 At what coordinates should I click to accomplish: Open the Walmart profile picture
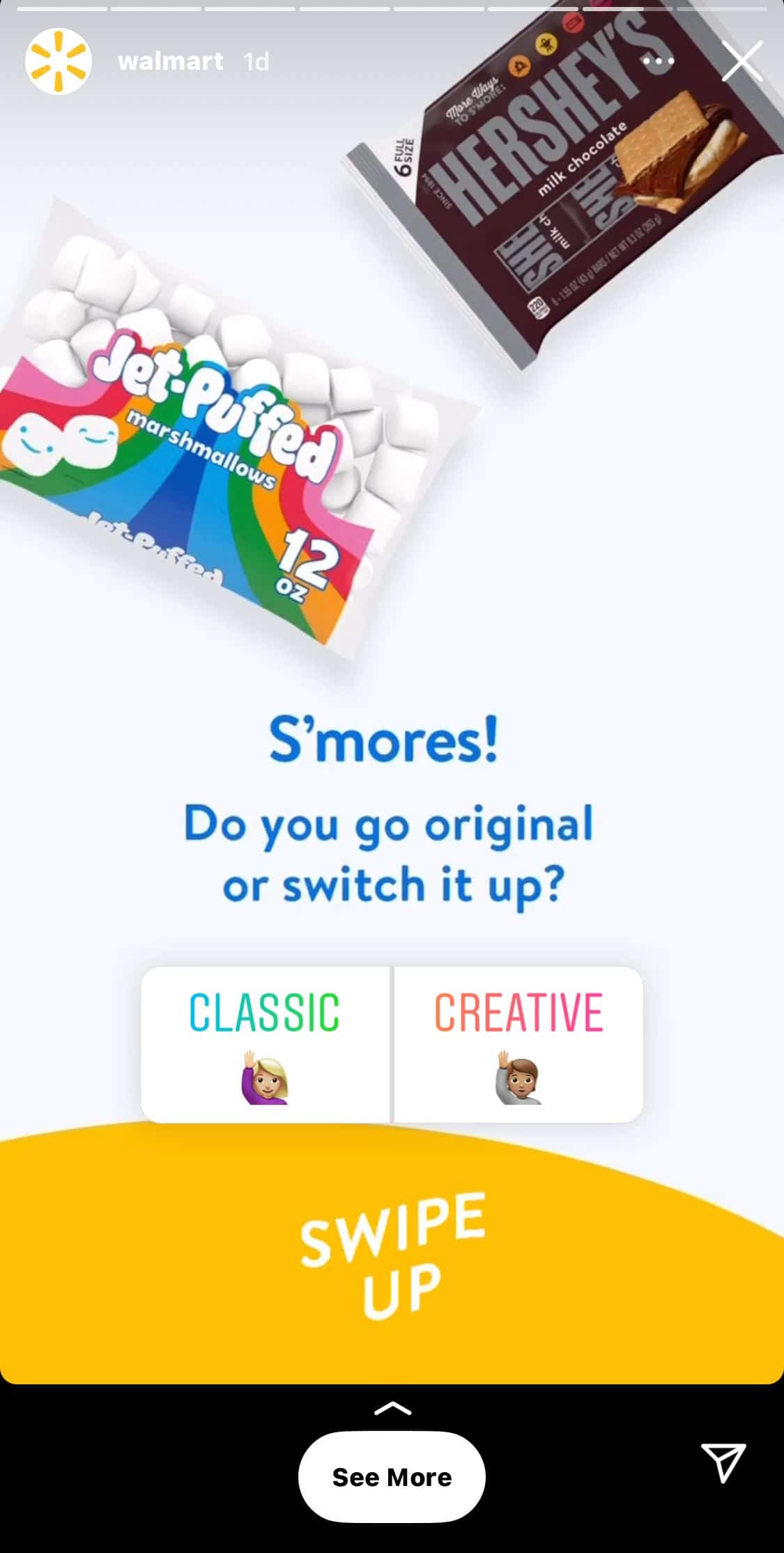(x=59, y=61)
